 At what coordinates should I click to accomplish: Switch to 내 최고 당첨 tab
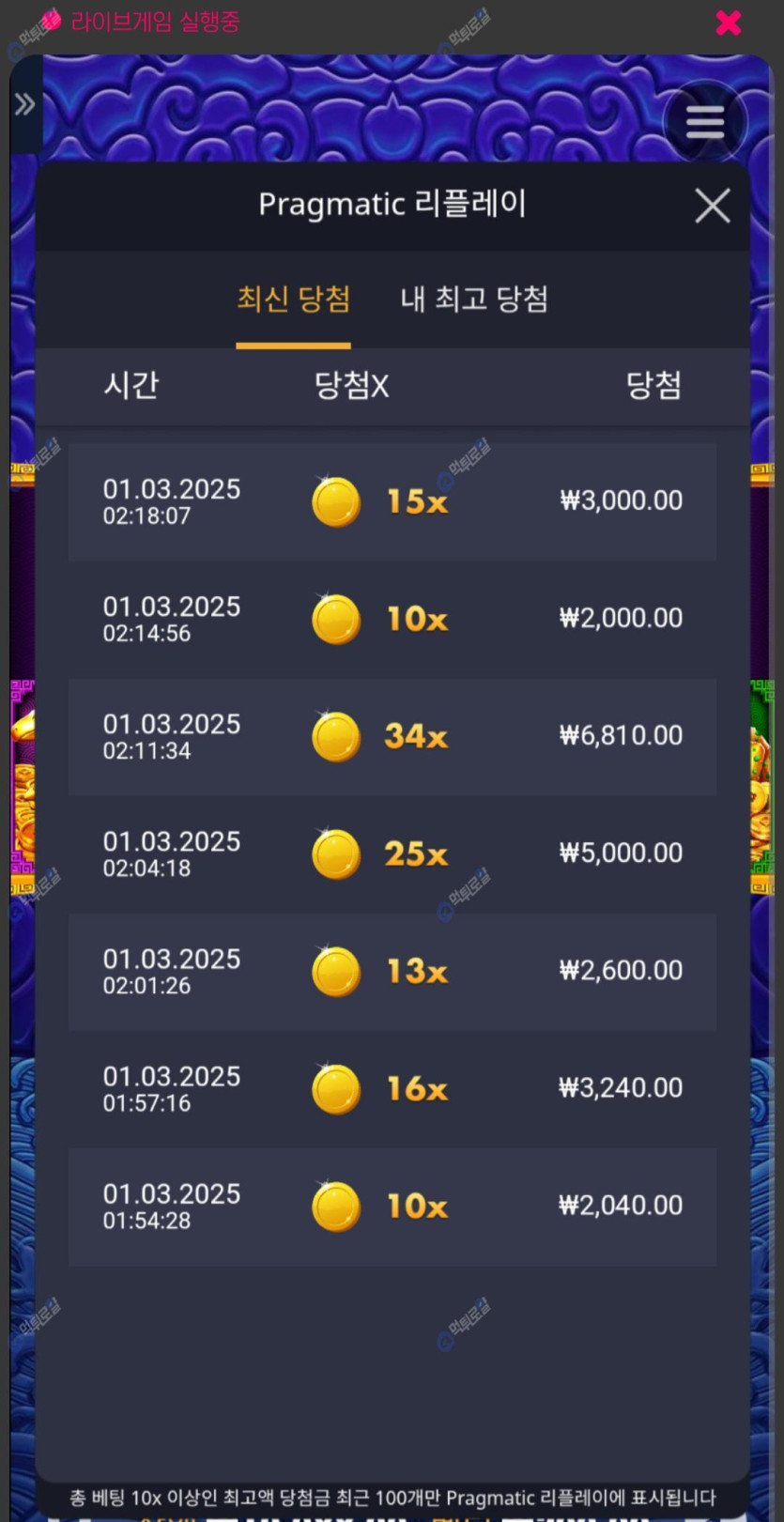click(x=474, y=300)
